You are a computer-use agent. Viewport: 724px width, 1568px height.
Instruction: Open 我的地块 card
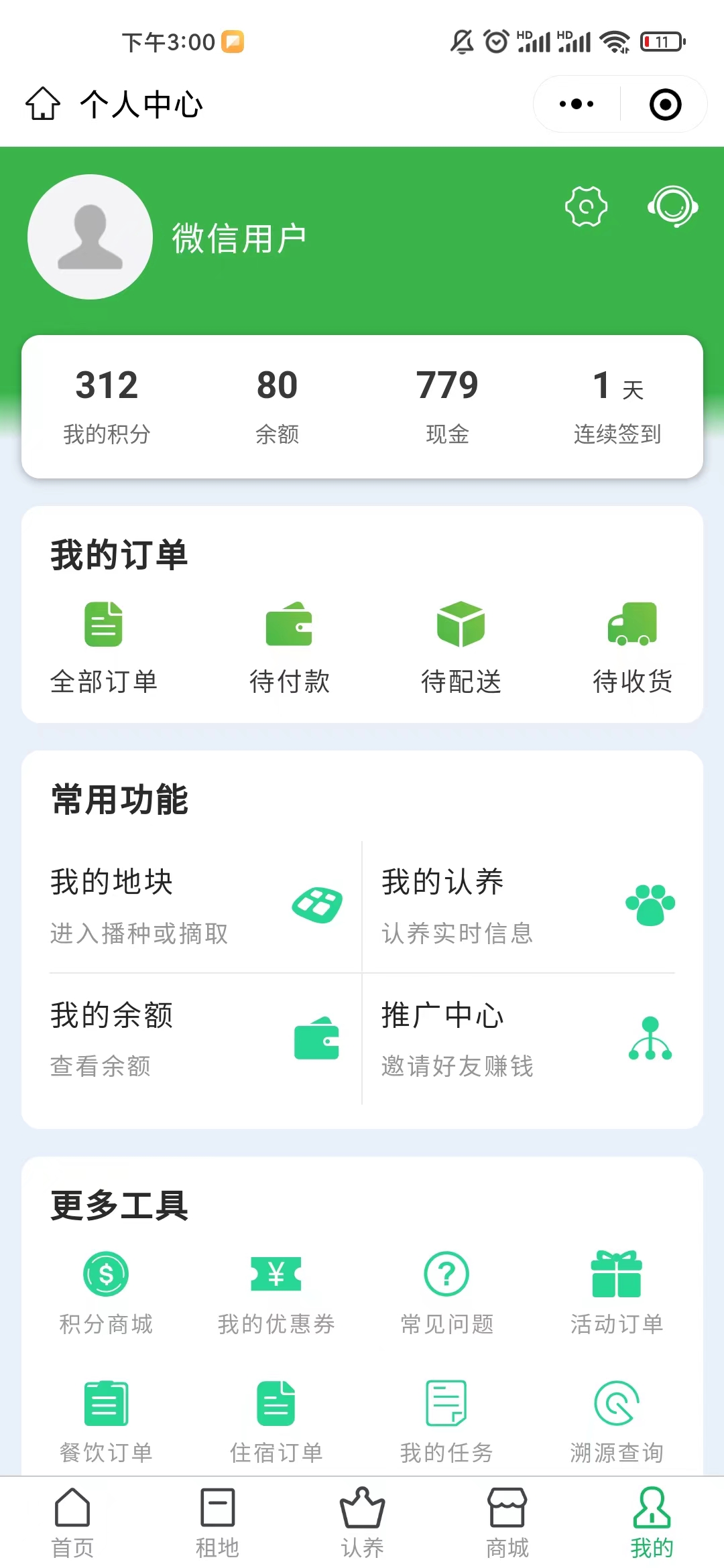(196, 905)
